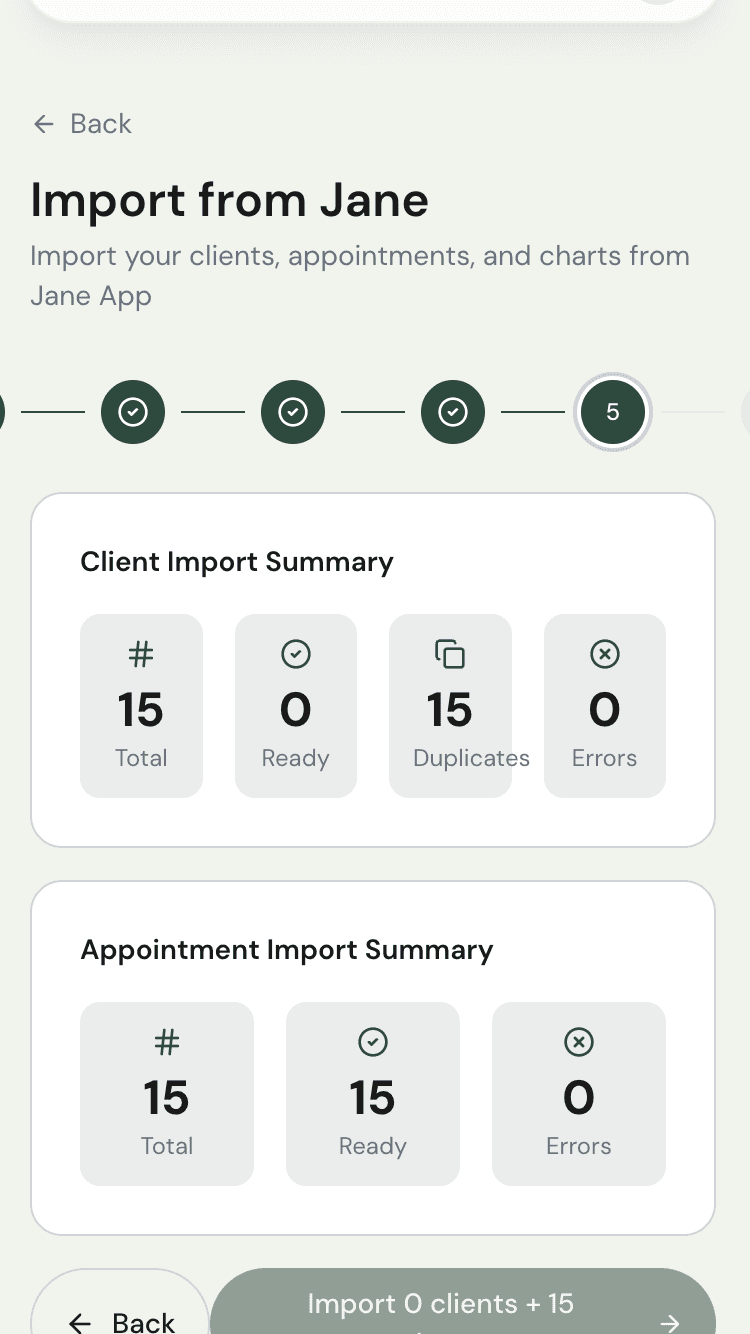Click the hash icon above client Total count
The image size is (750, 1334).
141,654
